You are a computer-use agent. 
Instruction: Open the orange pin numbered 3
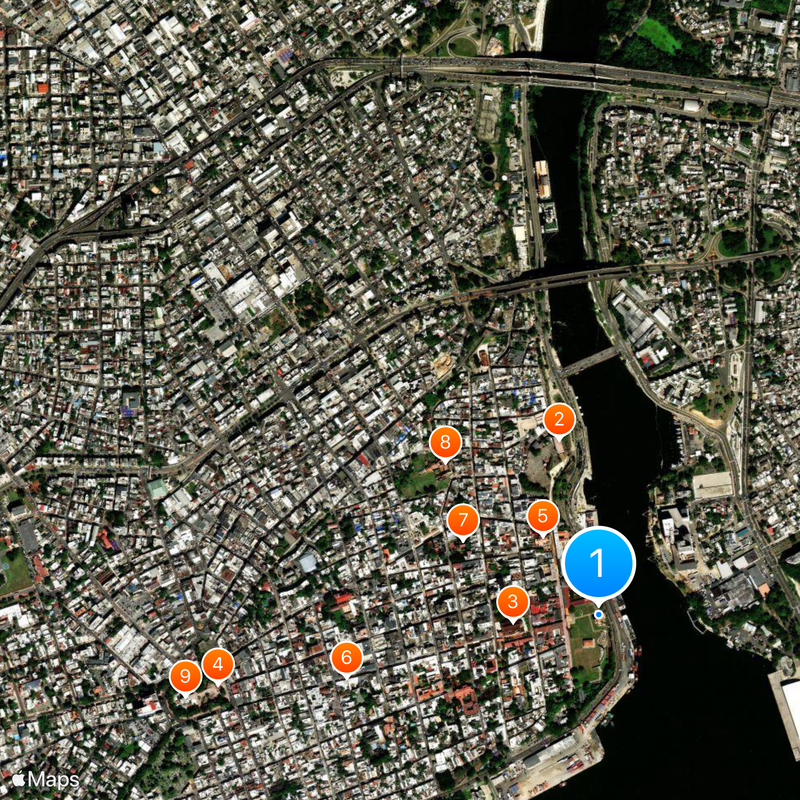513,602
